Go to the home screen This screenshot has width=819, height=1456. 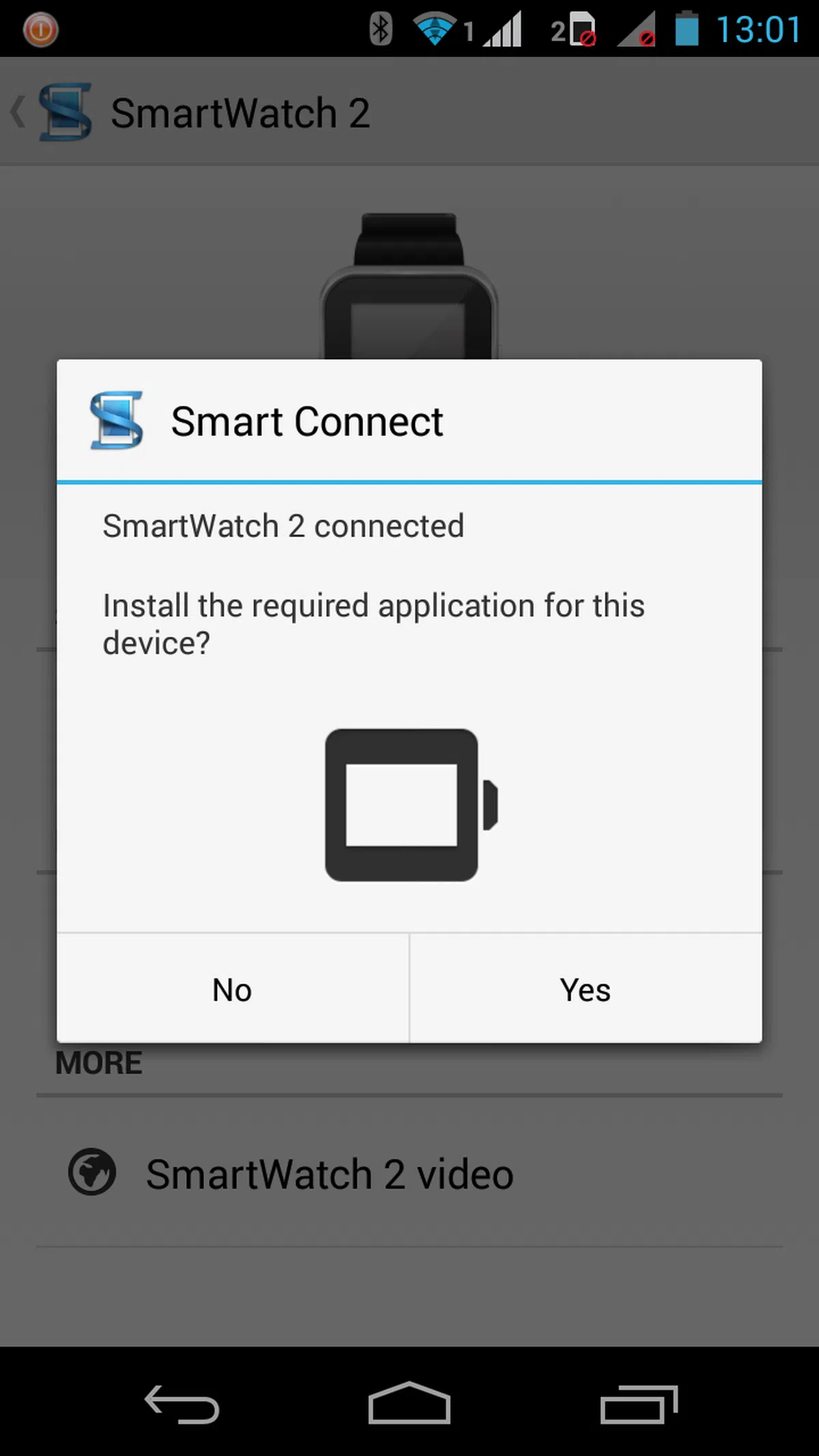409,1404
